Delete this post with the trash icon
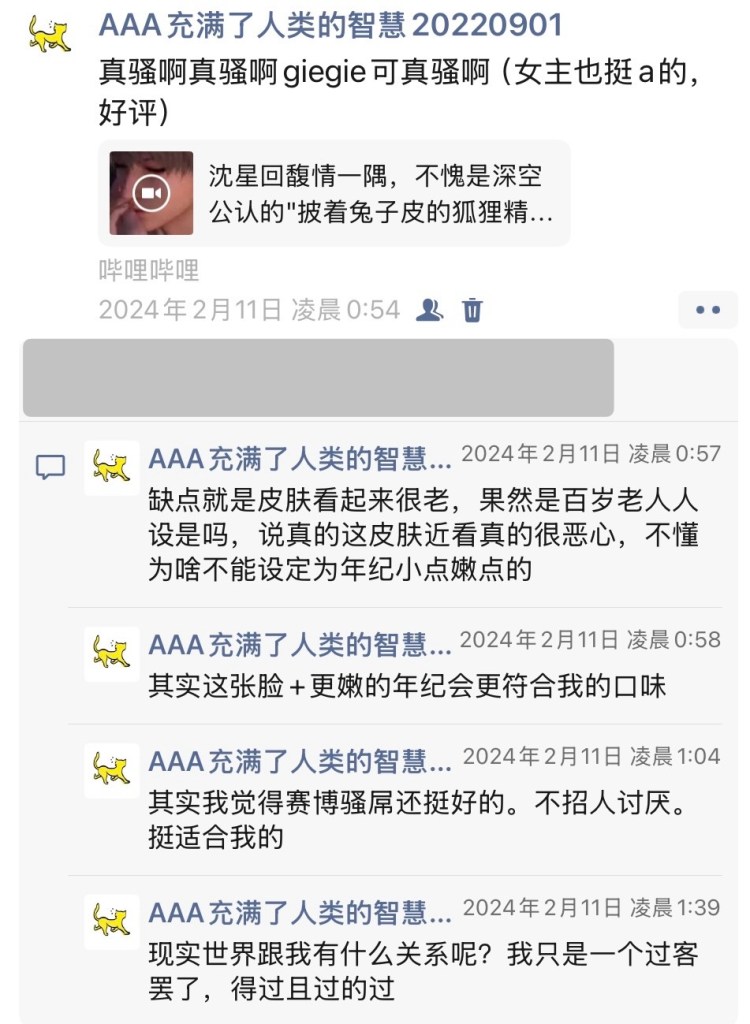 coord(472,310)
